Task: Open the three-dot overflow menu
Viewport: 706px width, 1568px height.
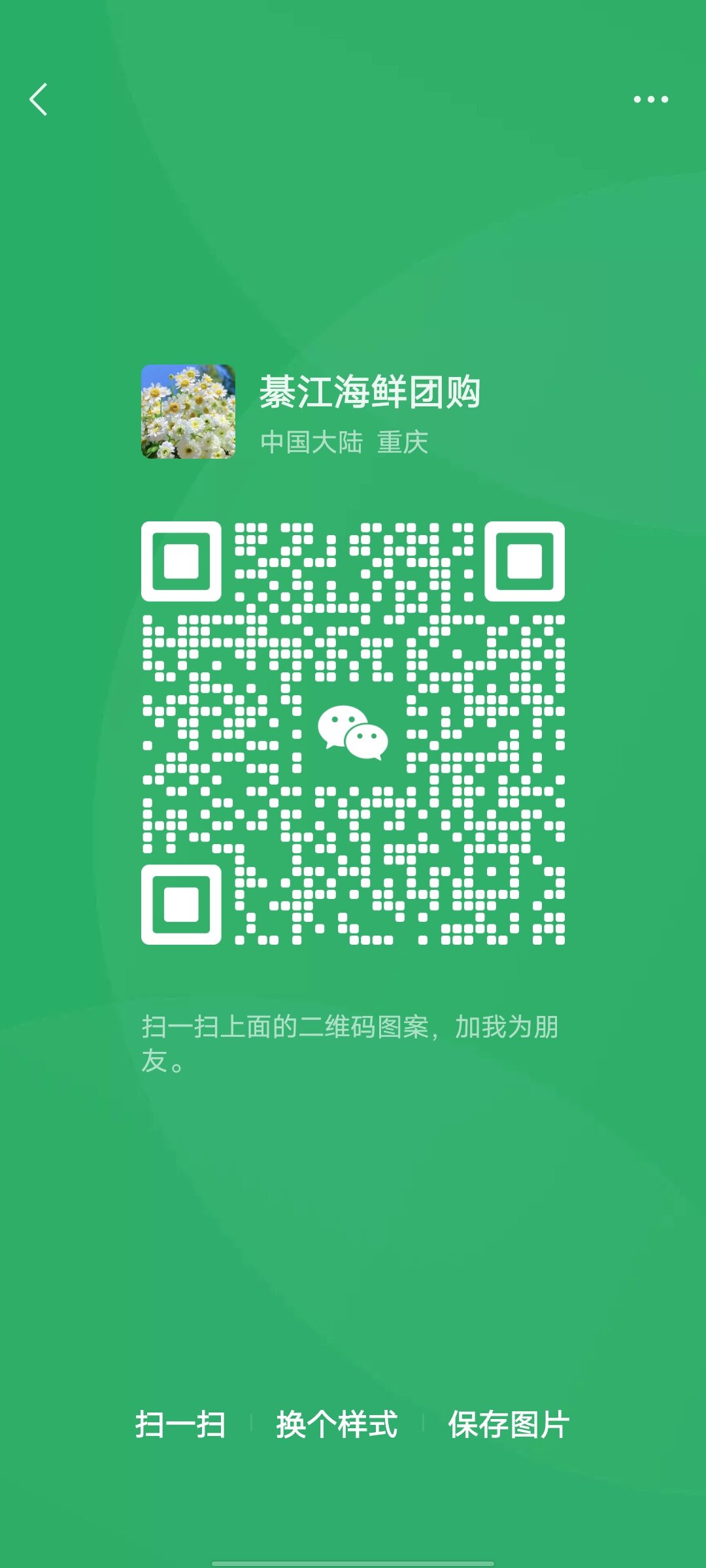Action: tap(650, 99)
